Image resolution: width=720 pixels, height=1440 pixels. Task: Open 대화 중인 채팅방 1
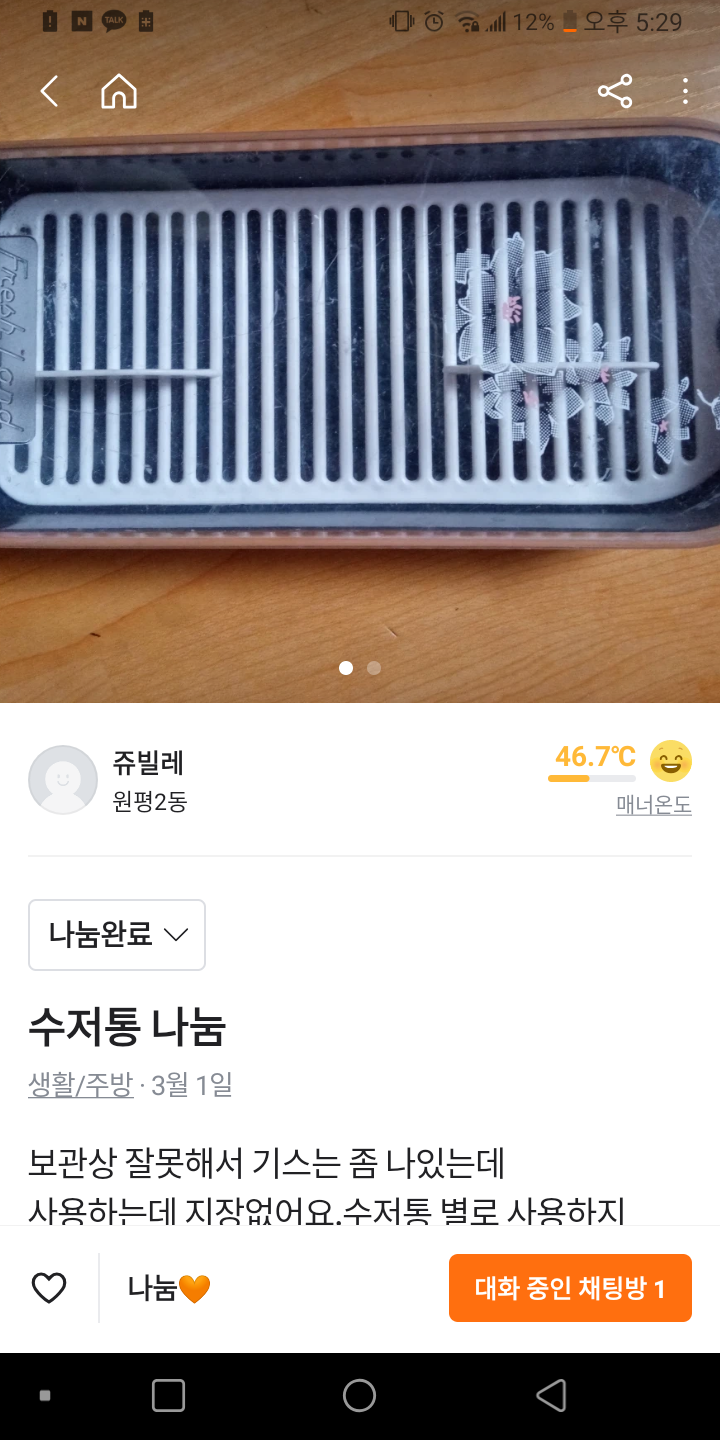click(x=570, y=1288)
